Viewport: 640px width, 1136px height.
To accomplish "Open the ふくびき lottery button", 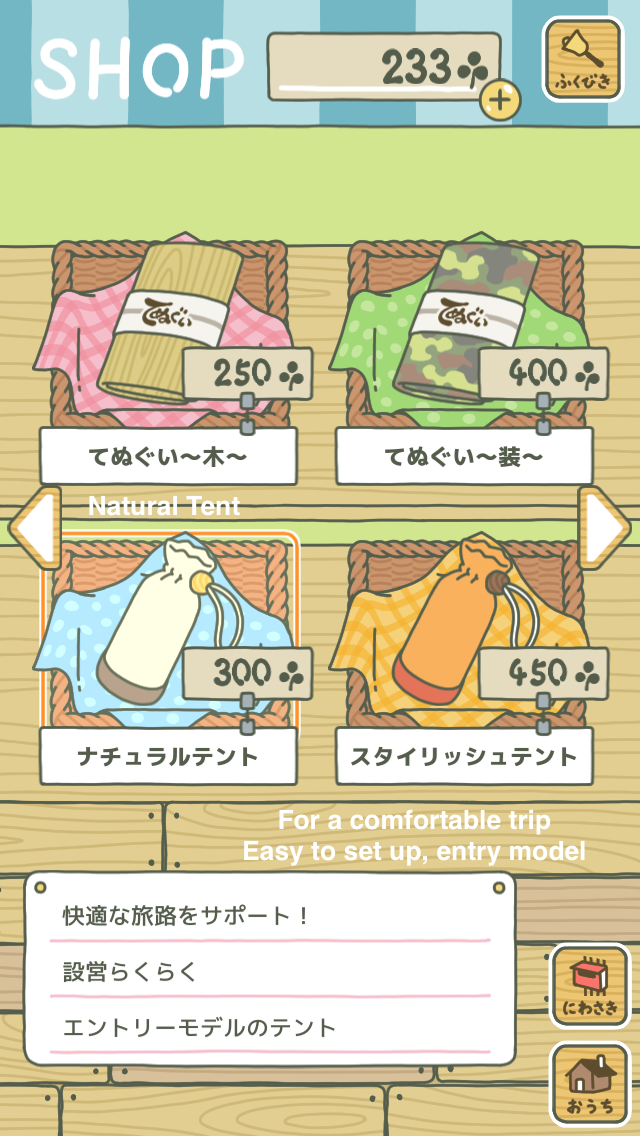I will coord(583,59).
